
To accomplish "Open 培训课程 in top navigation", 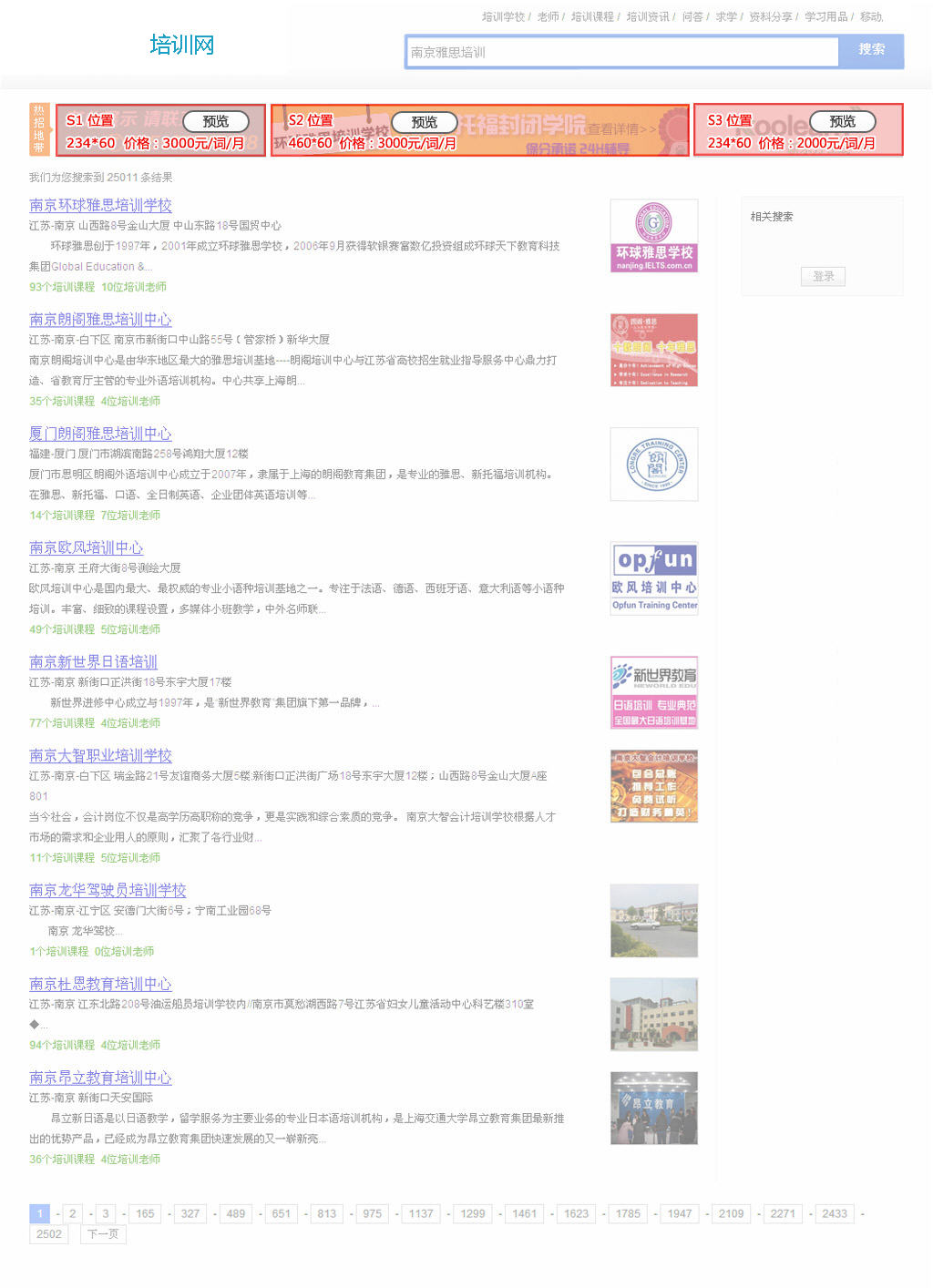I will 592,16.
